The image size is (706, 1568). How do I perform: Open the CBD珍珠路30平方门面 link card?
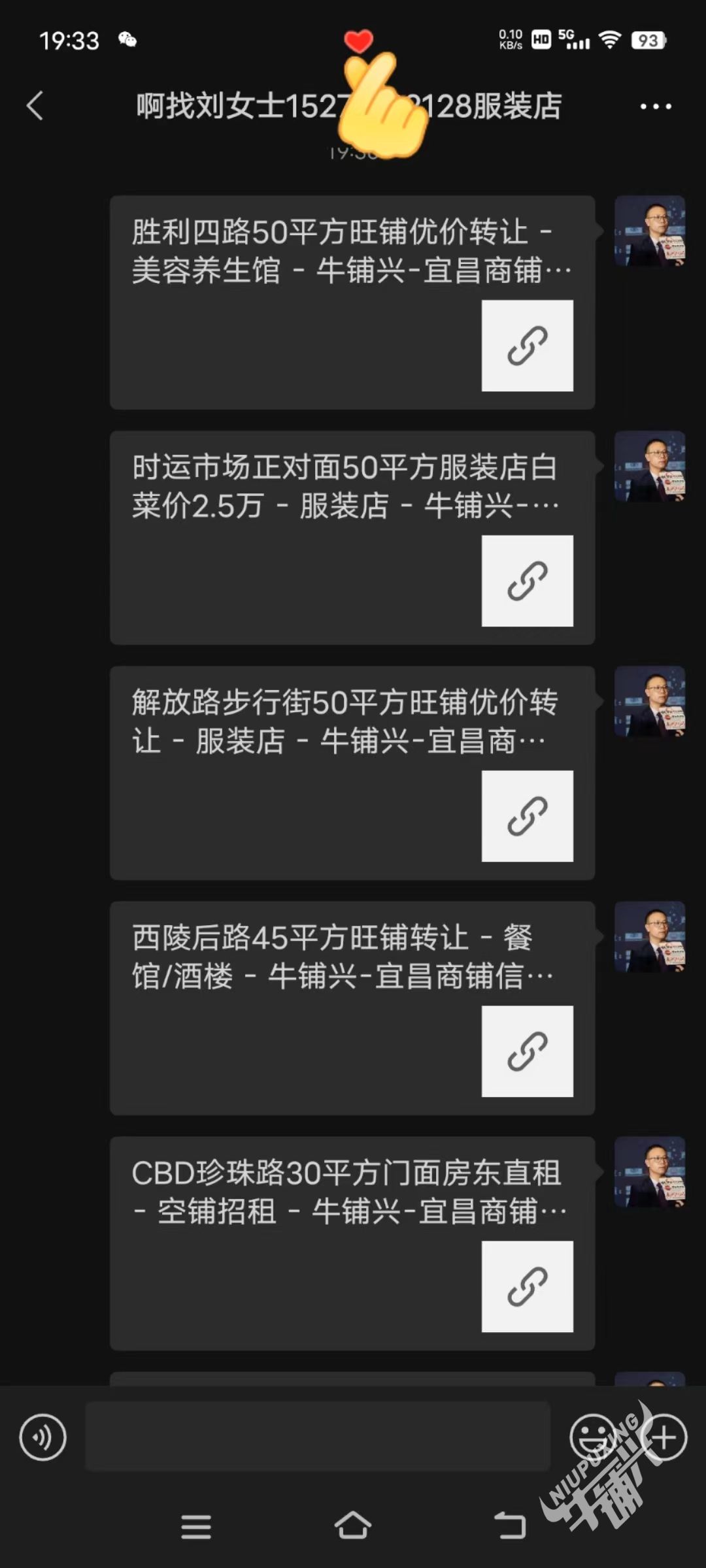(352, 1243)
